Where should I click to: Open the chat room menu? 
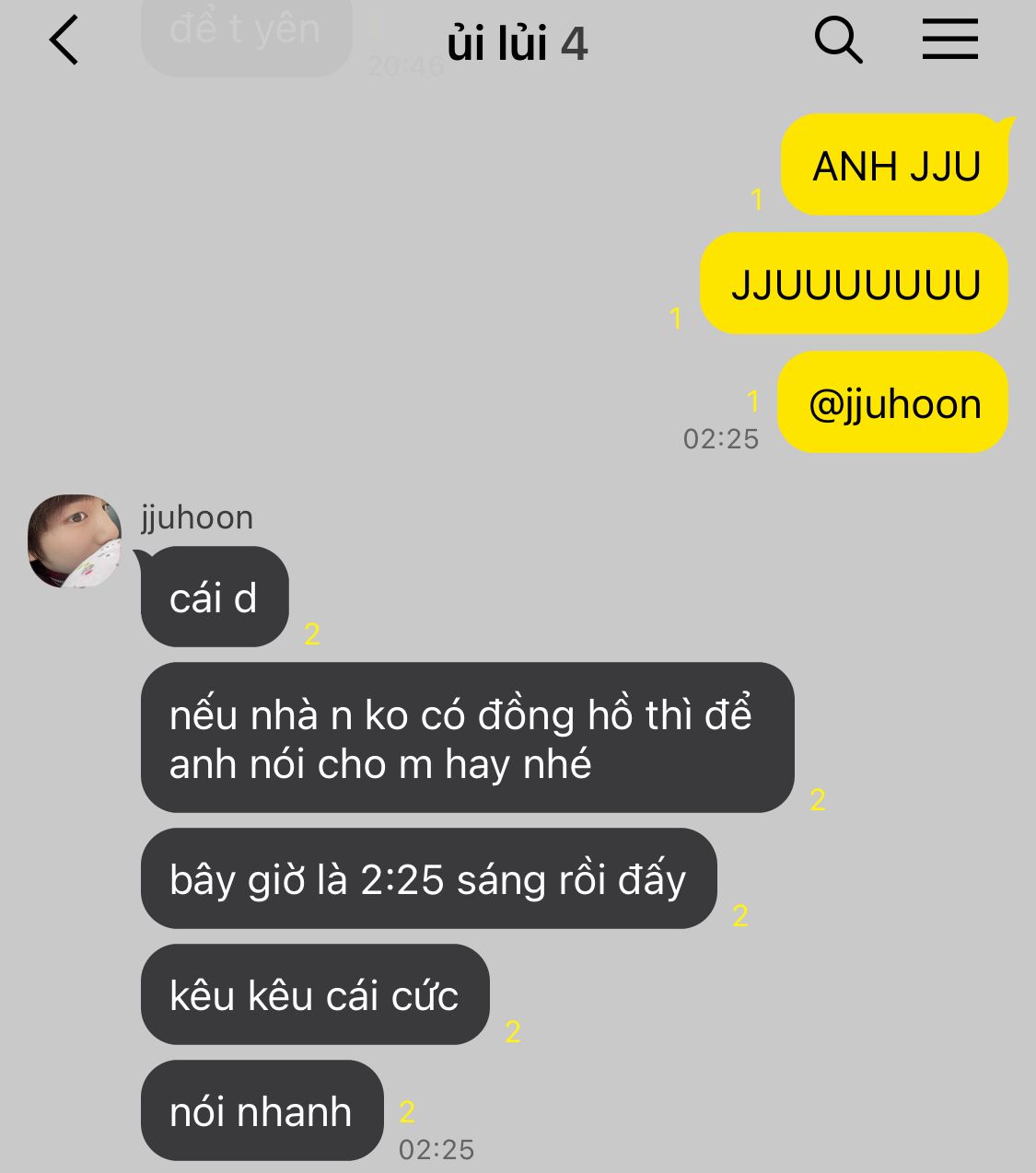coord(949,41)
